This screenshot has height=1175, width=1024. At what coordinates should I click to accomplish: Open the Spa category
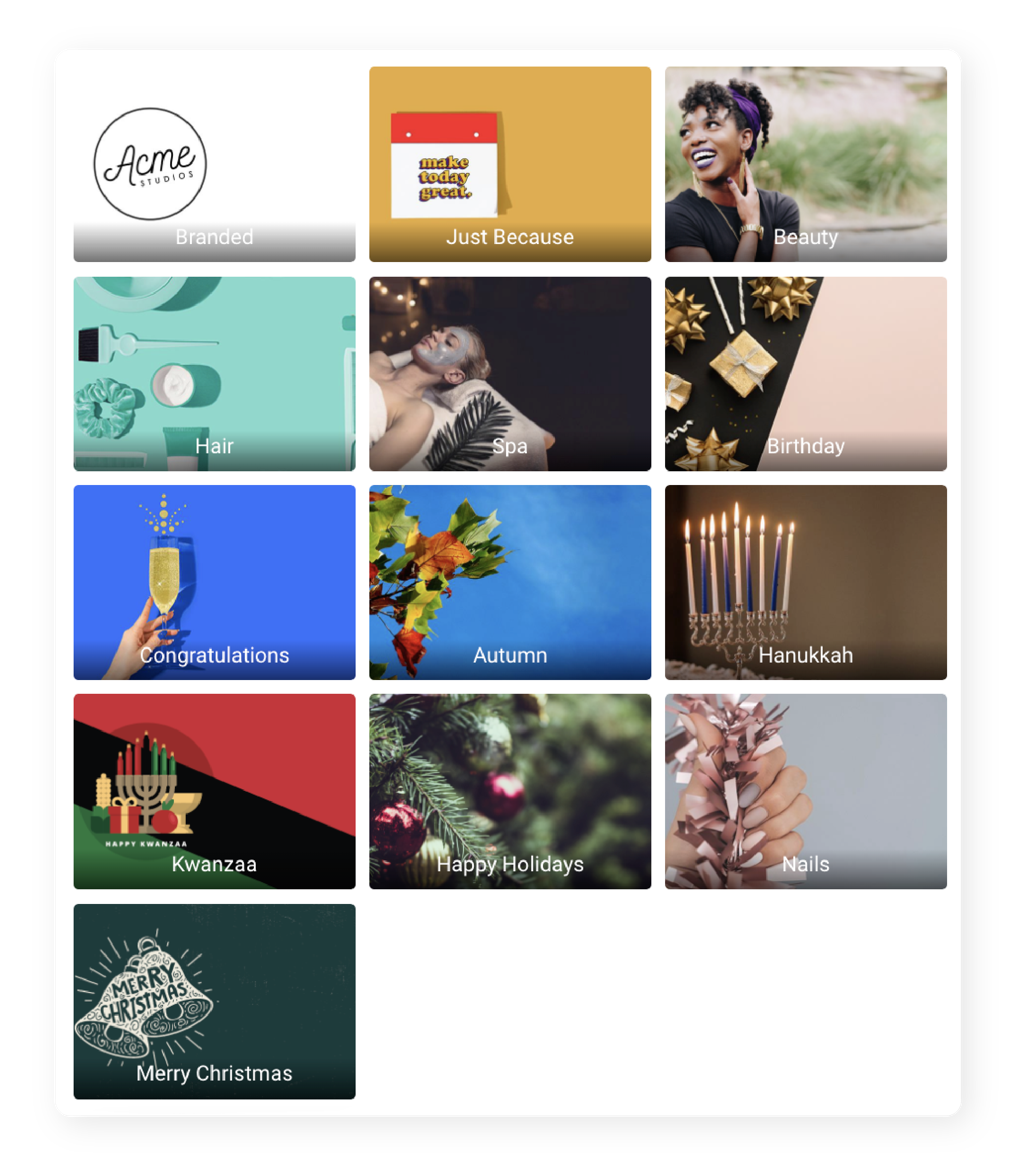tap(510, 373)
